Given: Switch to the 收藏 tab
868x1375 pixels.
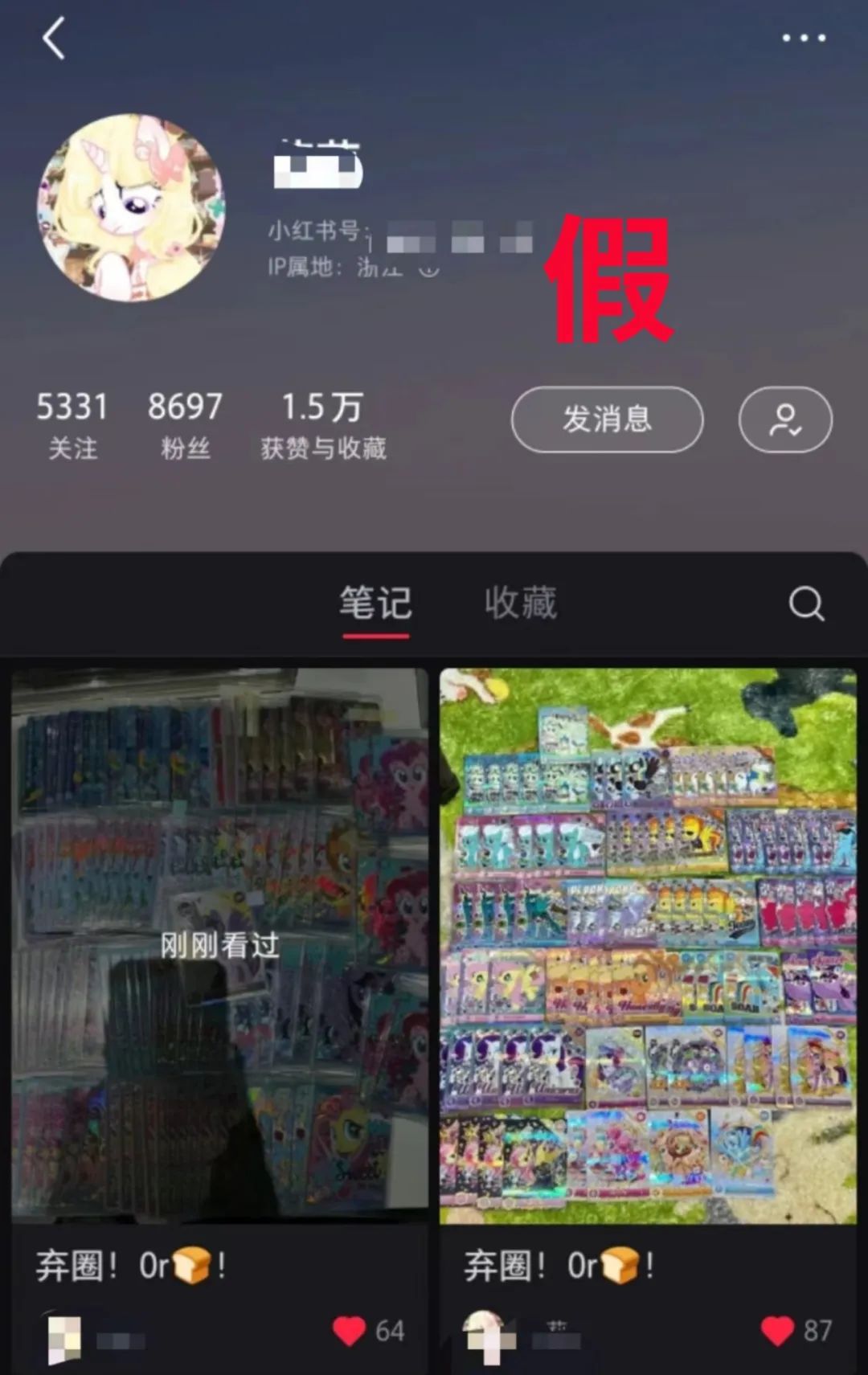Looking at the screenshot, I should [520, 603].
